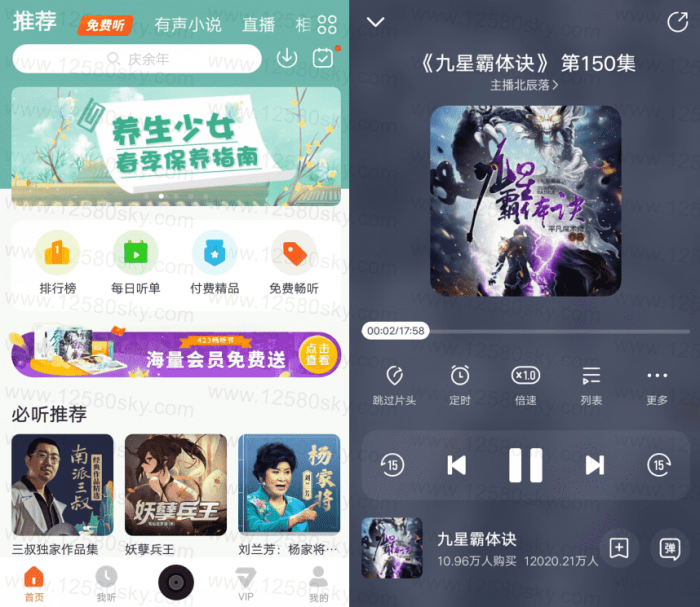Pause the current episode

pyautogui.click(x=525, y=465)
